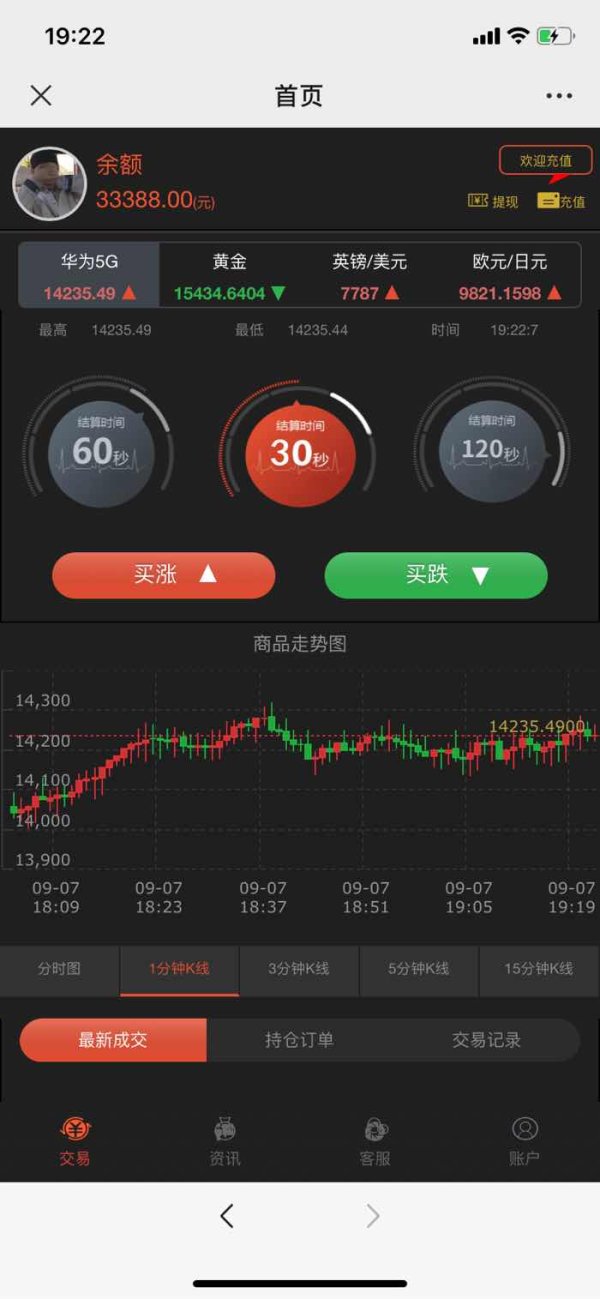Switch chart to 分时图 view
The width and height of the screenshot is (600, 1299).
tap(60, 970)
